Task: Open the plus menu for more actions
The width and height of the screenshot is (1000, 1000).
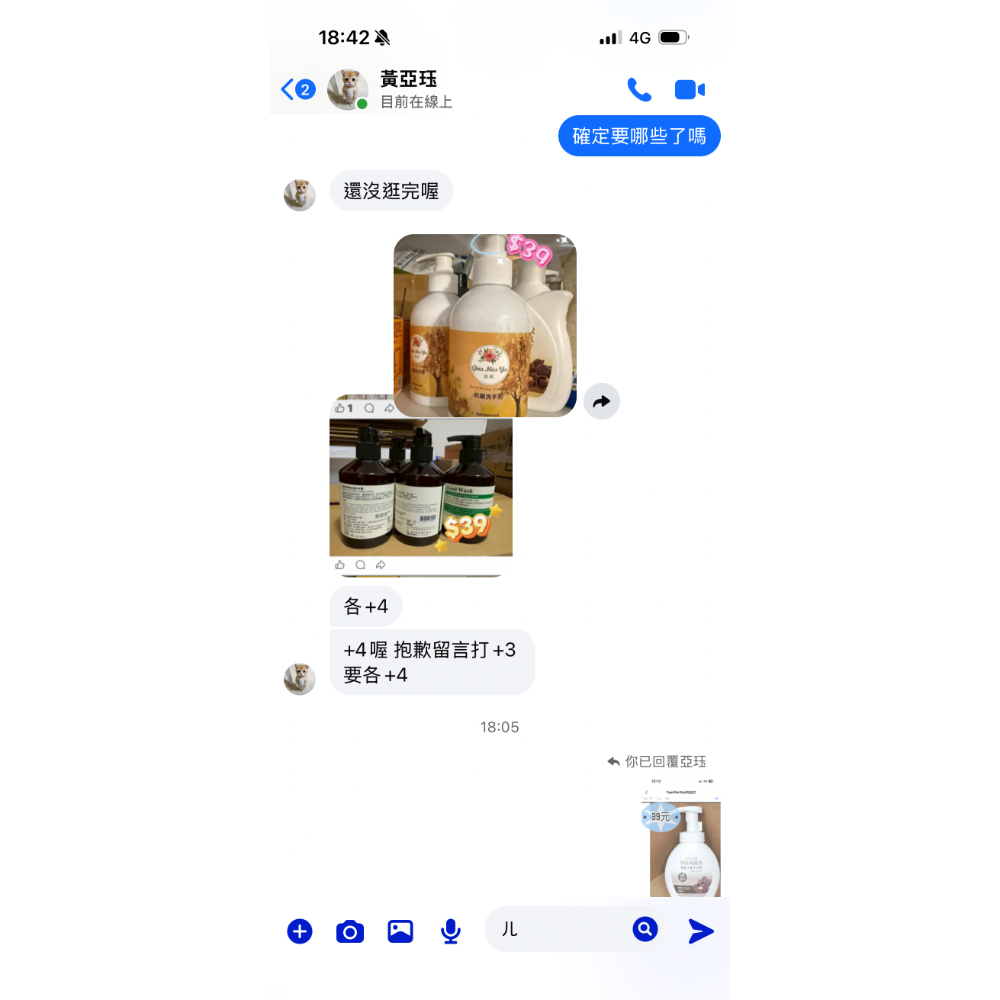Action: [x=299, y=931]
